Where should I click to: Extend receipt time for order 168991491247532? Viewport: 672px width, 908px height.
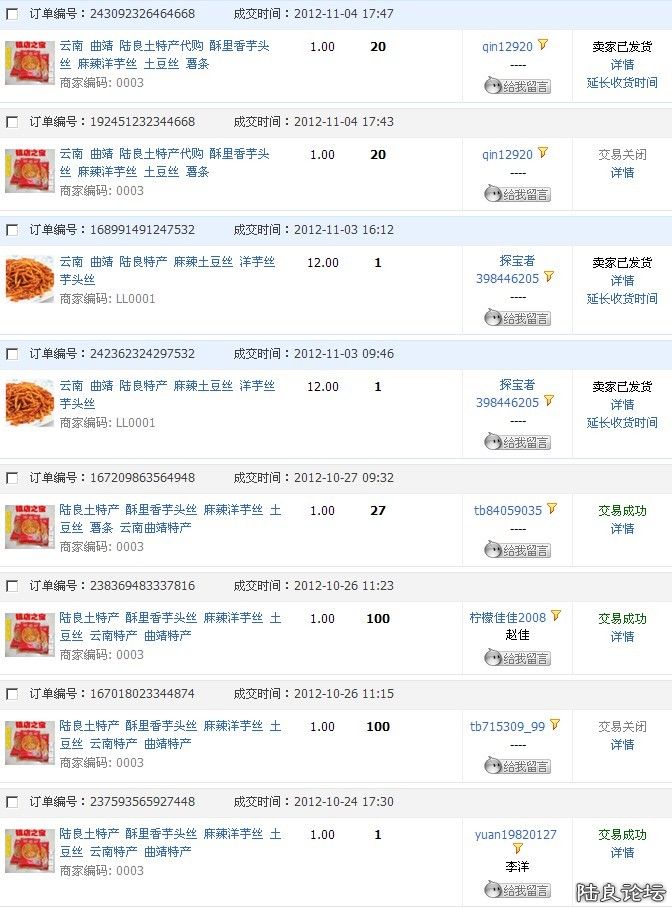[622, 299]
